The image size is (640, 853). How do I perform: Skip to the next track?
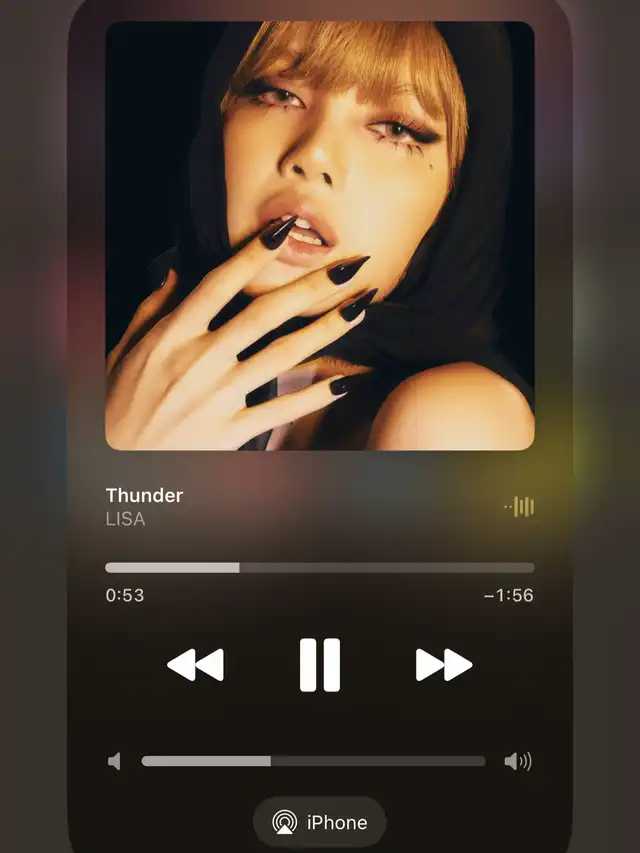[443, 665]
